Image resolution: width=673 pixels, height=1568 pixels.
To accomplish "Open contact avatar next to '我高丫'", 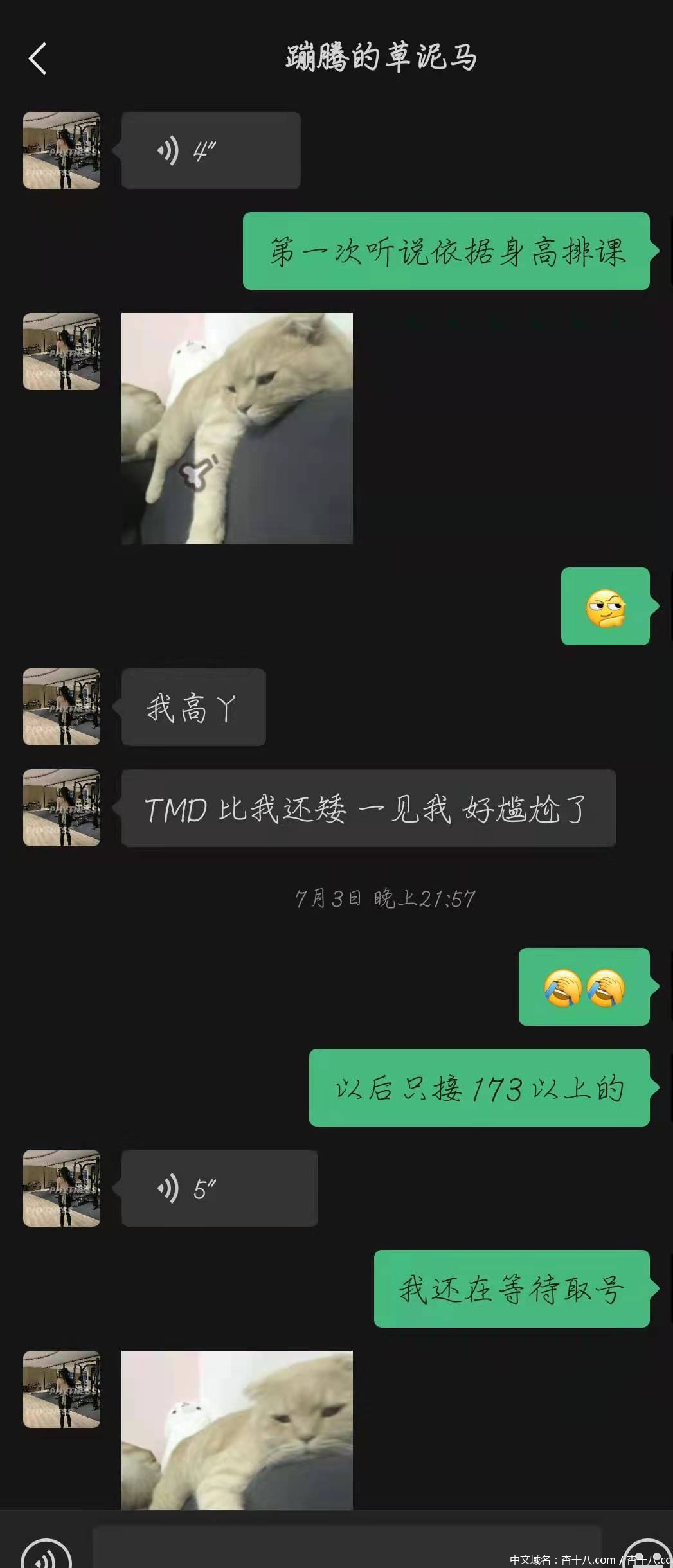I will coord(62,707).
